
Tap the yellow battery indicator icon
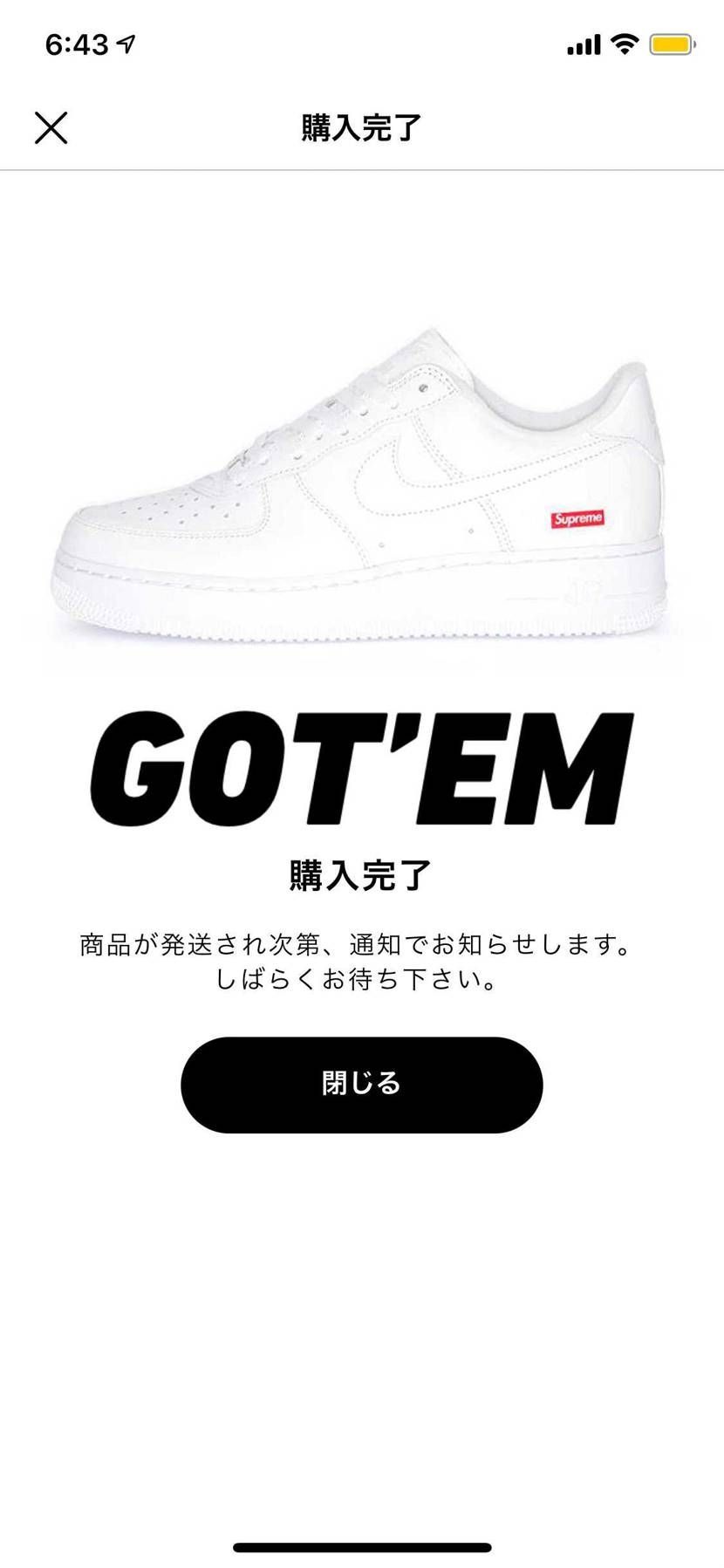(671, 42)
